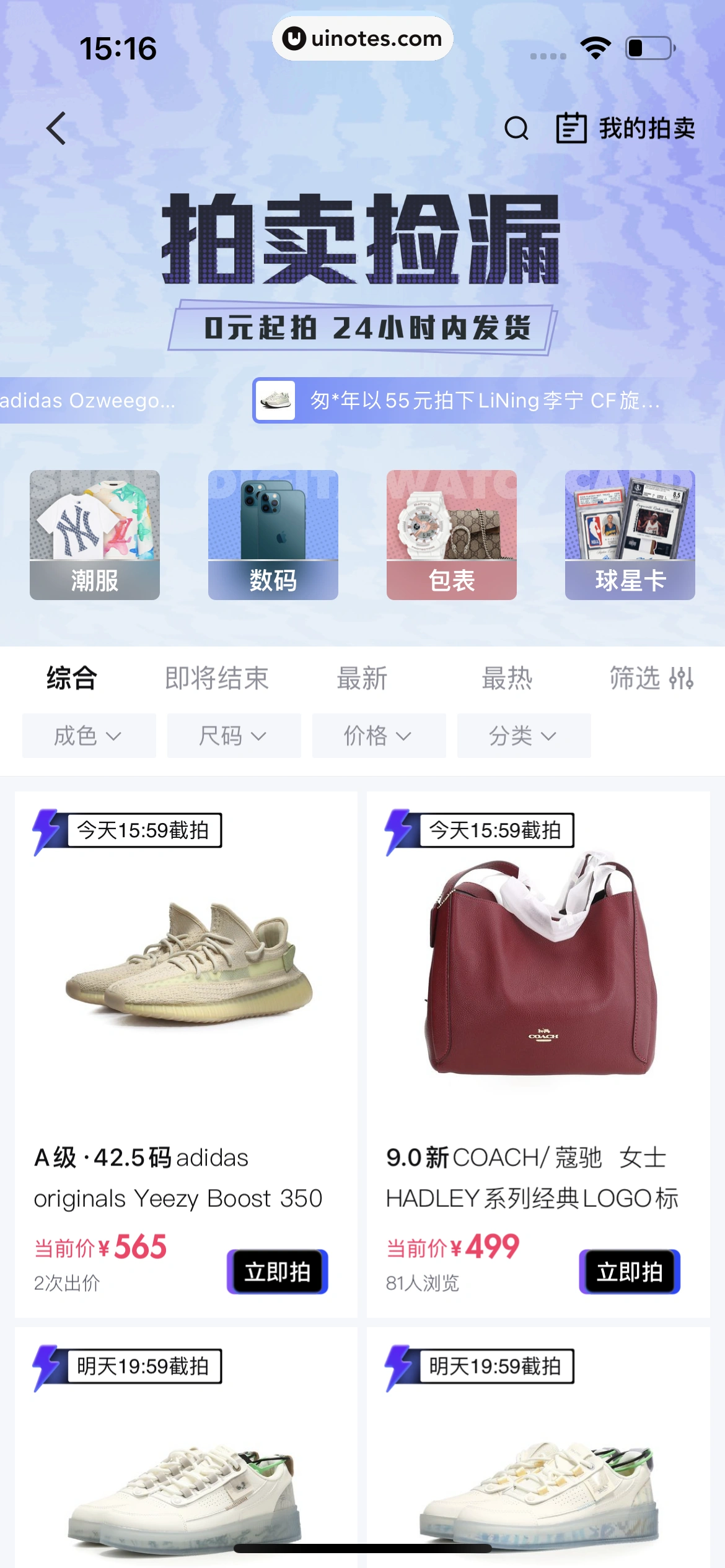Viewport: 725px width, 1568px height.
Task: Tap the back arrow at top left
Action: 56,128
